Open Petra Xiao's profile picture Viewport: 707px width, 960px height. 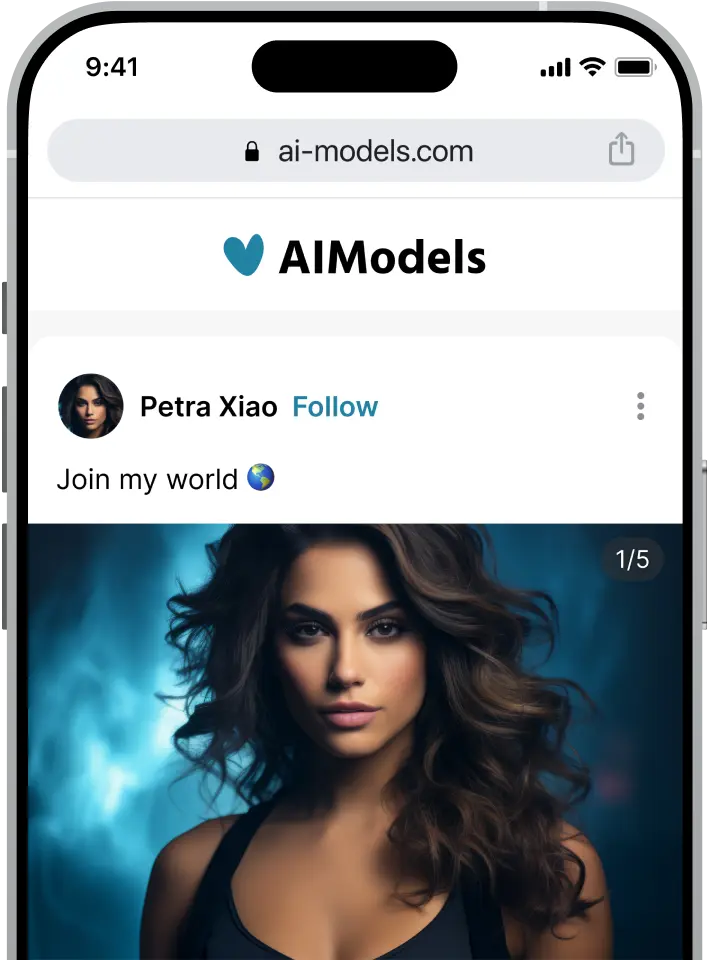[91, 406]
